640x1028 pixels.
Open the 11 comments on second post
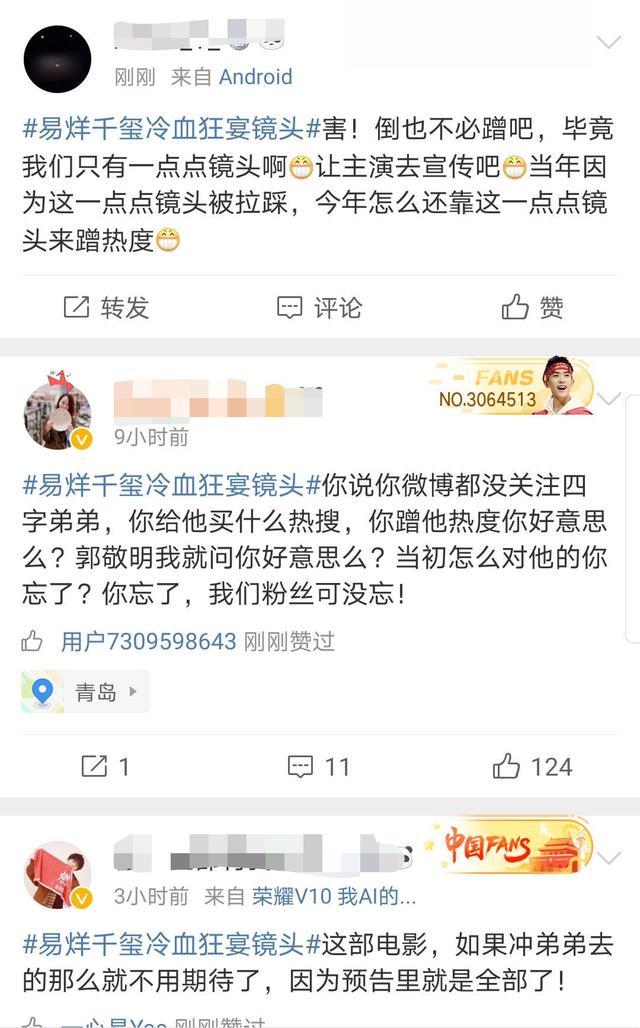[319, 767]
